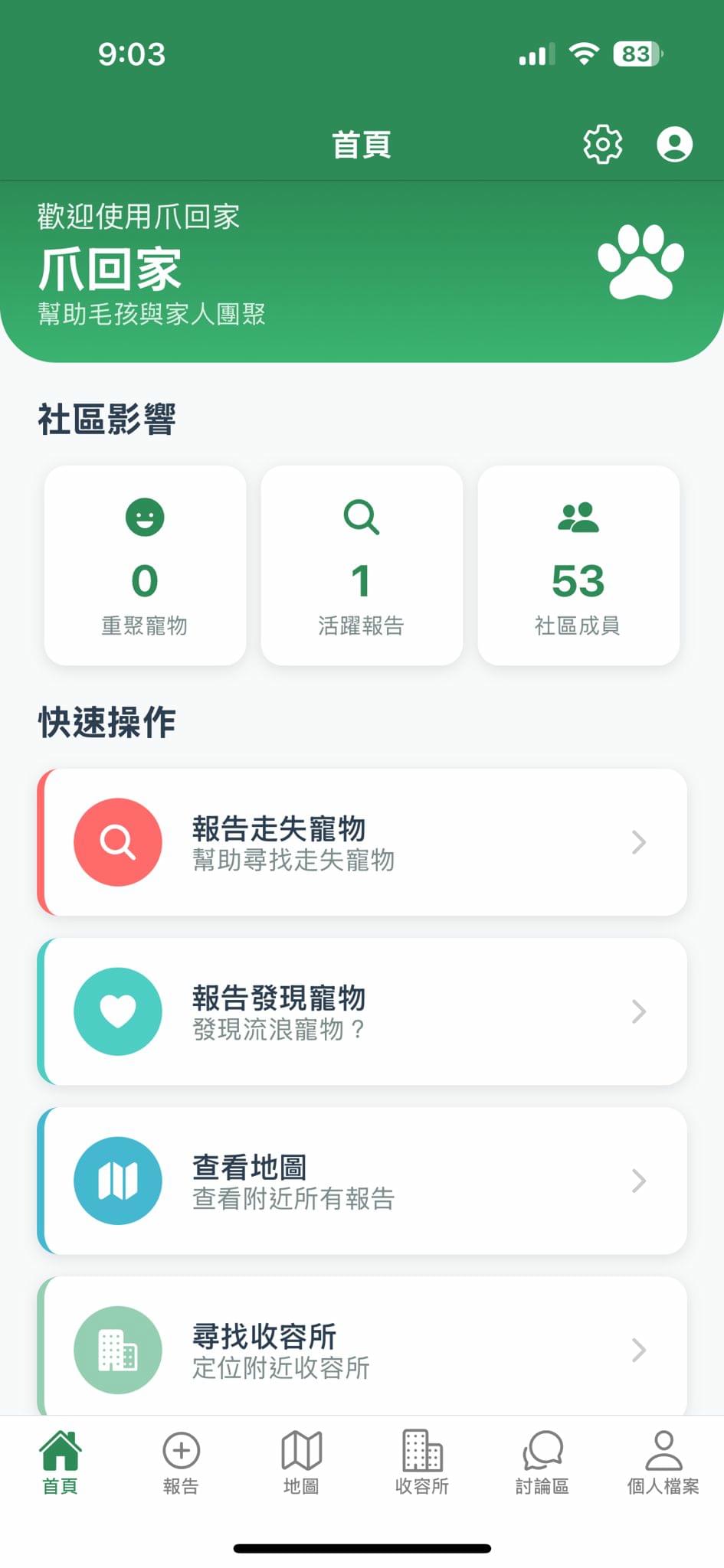This screenshot has height=1568, width=724.
Task: Open the 報告走失寵物 action card
Action: tap(362, 841)
